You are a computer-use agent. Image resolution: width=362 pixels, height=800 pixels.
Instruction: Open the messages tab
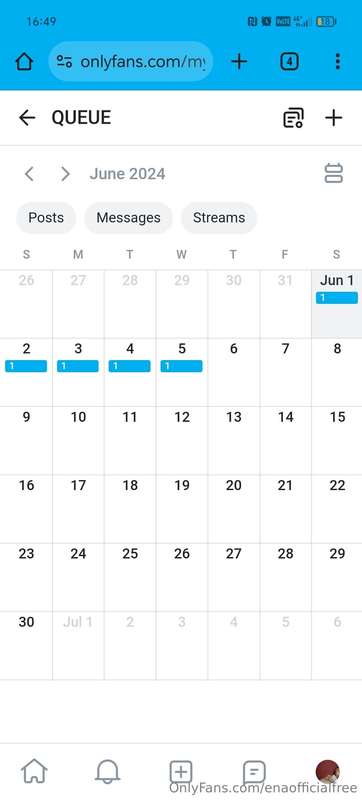[x=254, y=772]
